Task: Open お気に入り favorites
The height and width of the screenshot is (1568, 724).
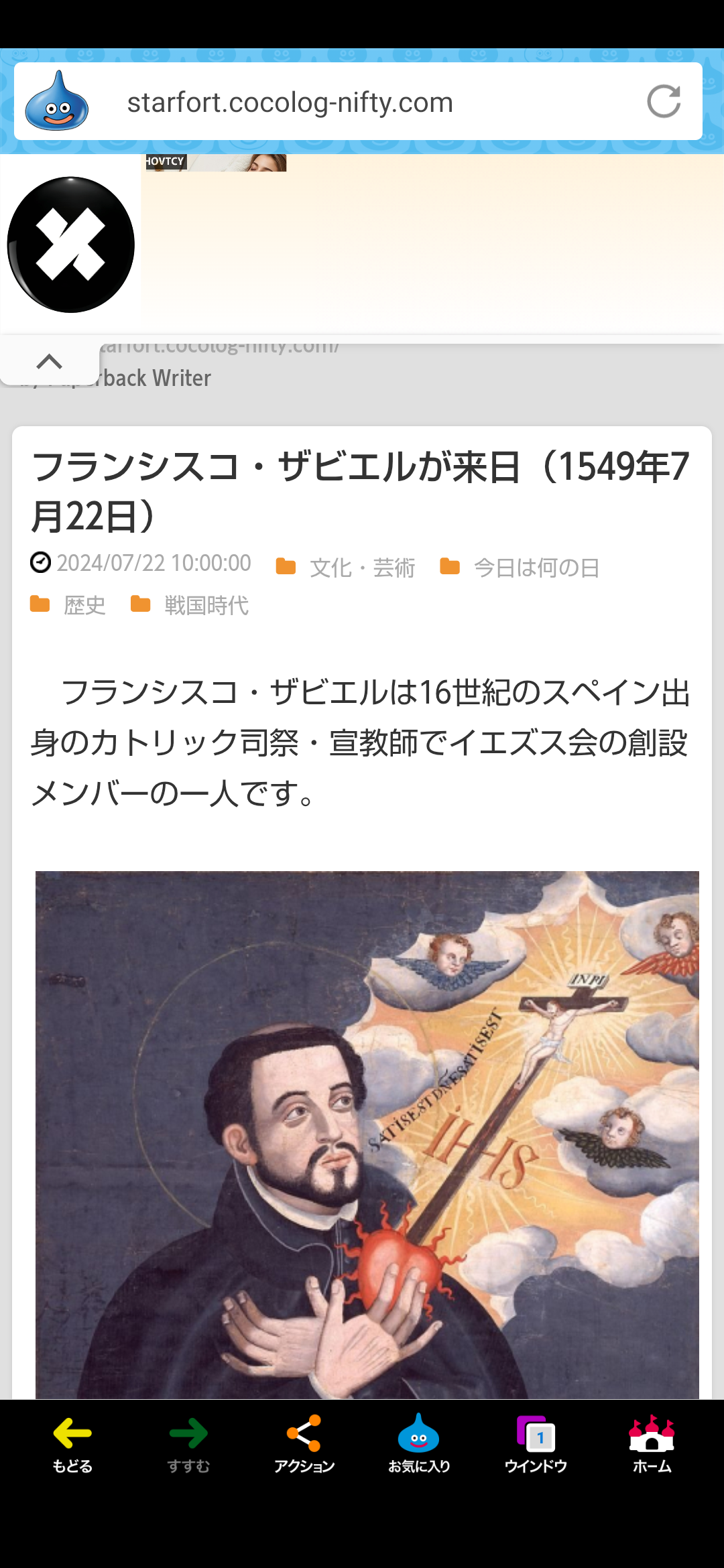Action: (419, 1444)
